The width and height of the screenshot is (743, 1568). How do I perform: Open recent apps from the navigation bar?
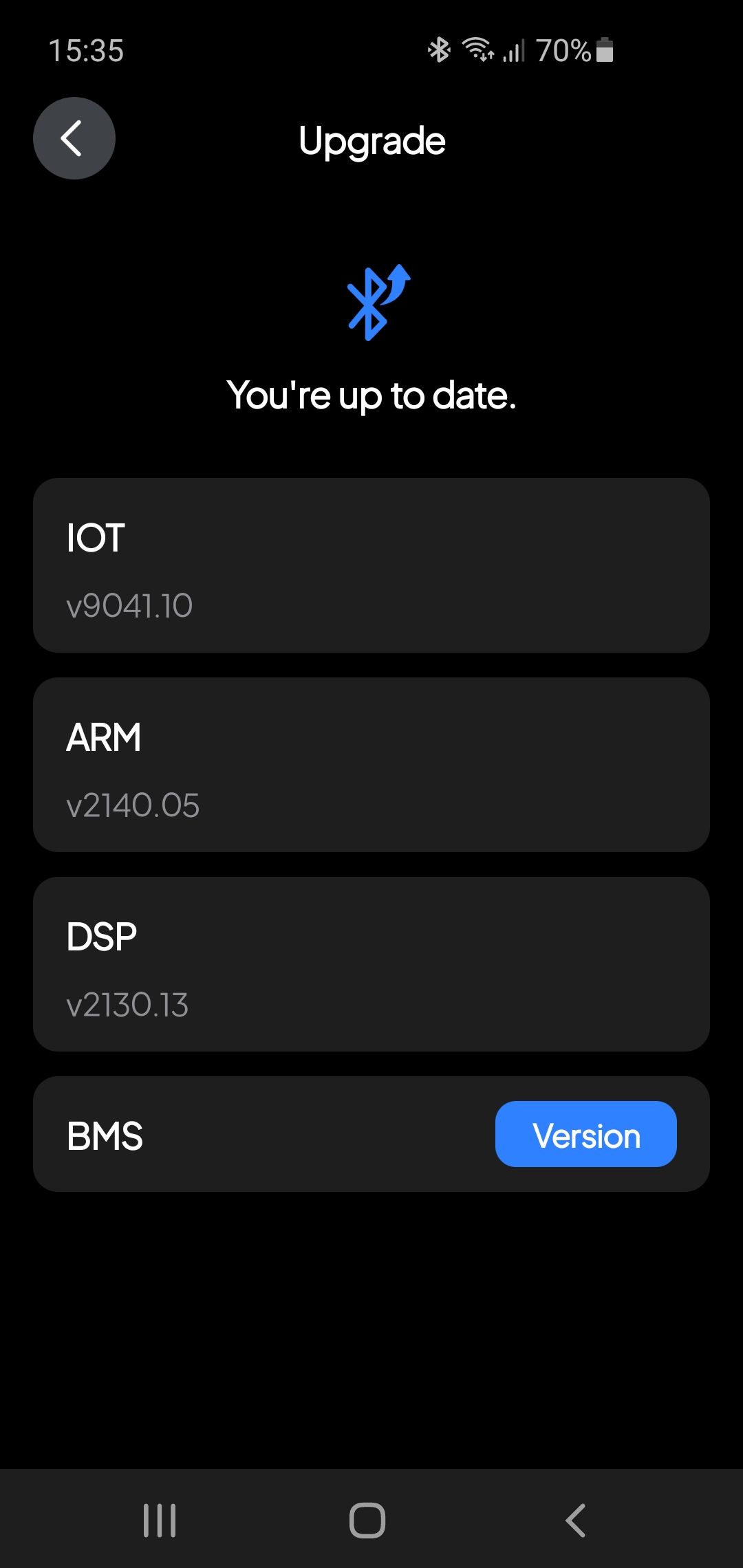(x=160, y=1520)
